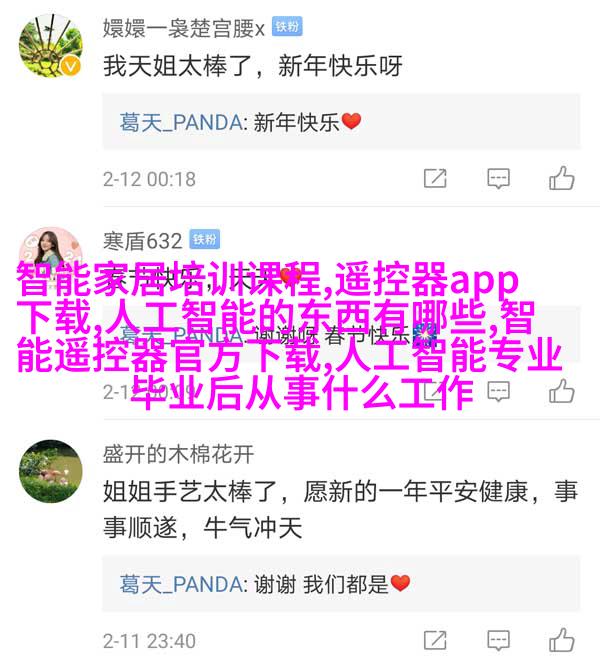Screen dimensions: 600x662
Task: Tap the username 盛开的木棉花开
Action: [178, 454]
